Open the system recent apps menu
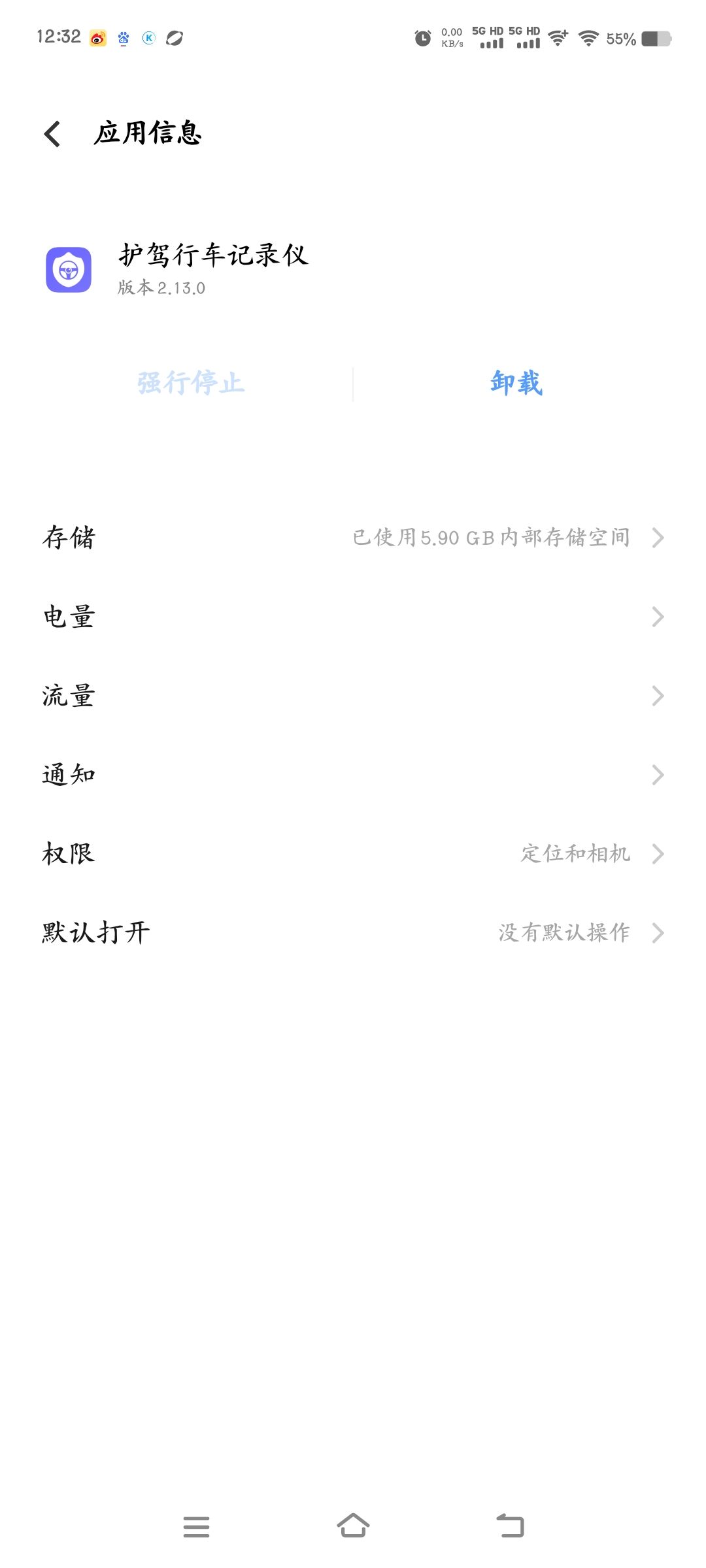 (x=196, y=1527)
